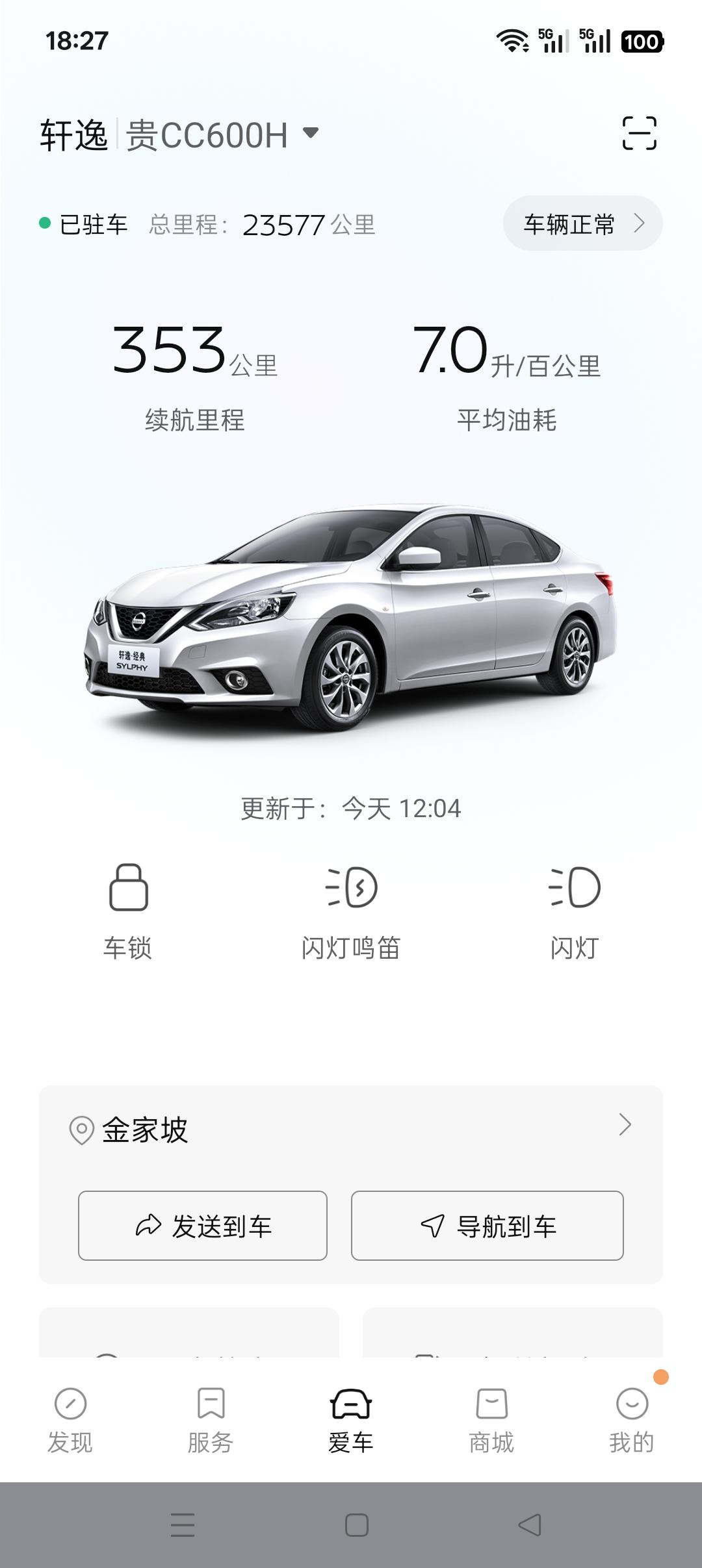Expand the vehicle plate 贵CC600H dropdown
The width and height of the screenshot is (702, 1568).
pos(311,134)
